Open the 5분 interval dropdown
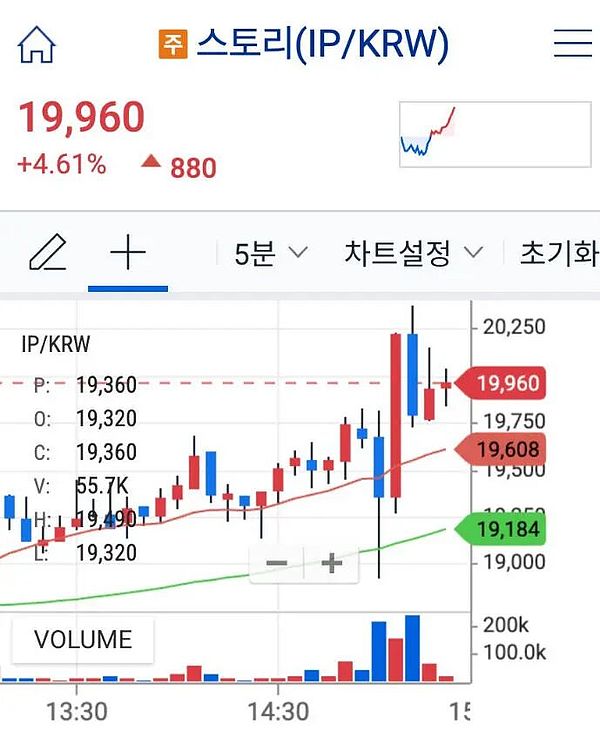 (270, 254)
